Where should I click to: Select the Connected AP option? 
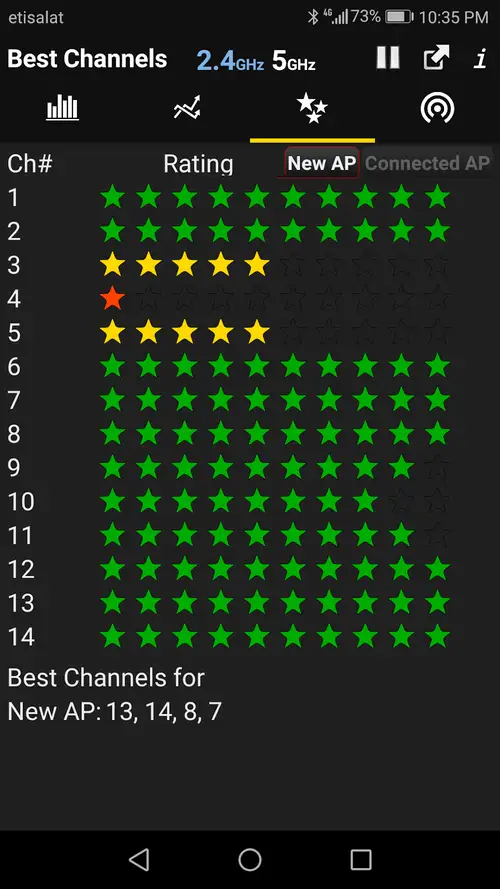pos(427,163)
